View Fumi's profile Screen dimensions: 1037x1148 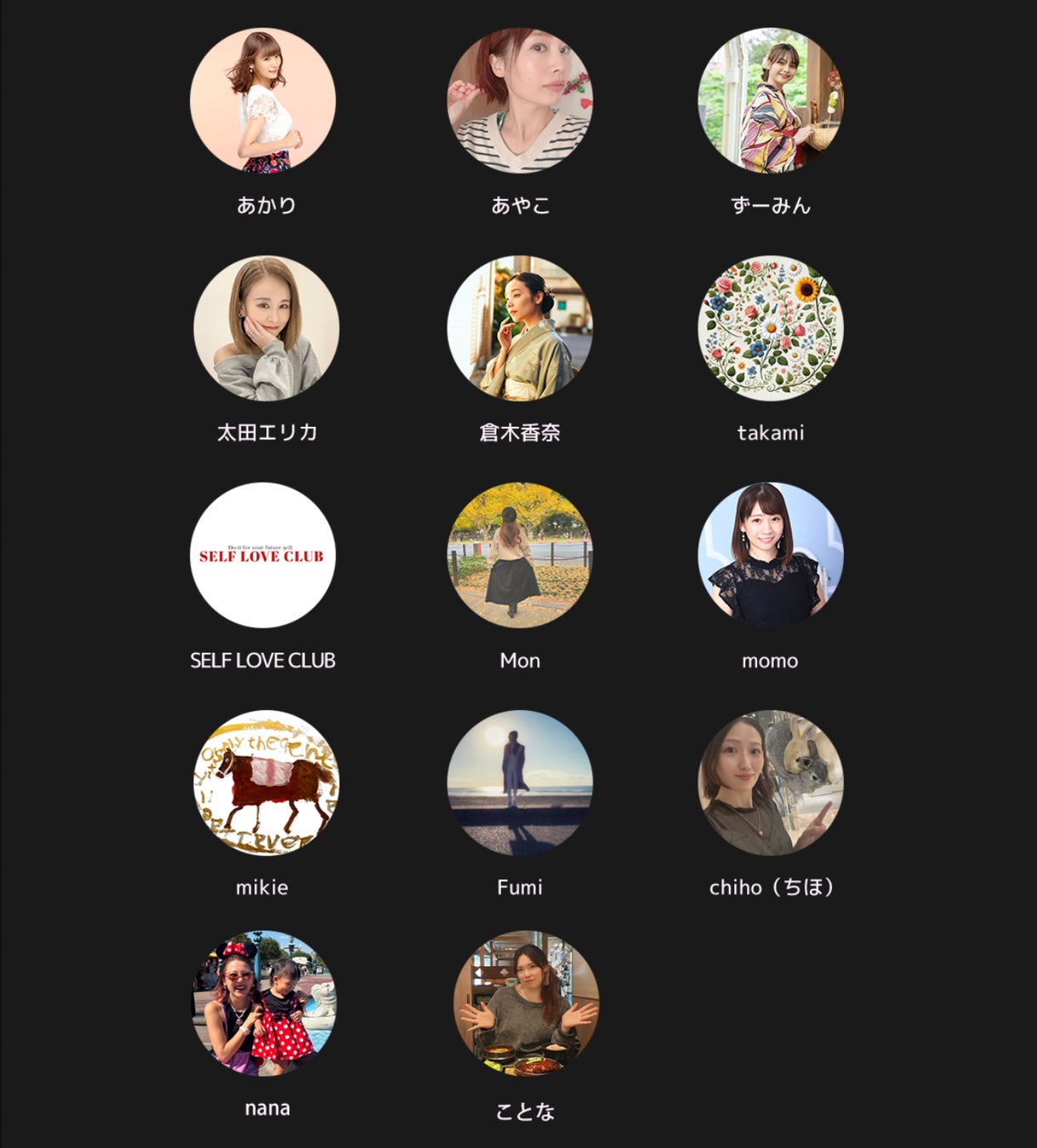tap(520, 782)
